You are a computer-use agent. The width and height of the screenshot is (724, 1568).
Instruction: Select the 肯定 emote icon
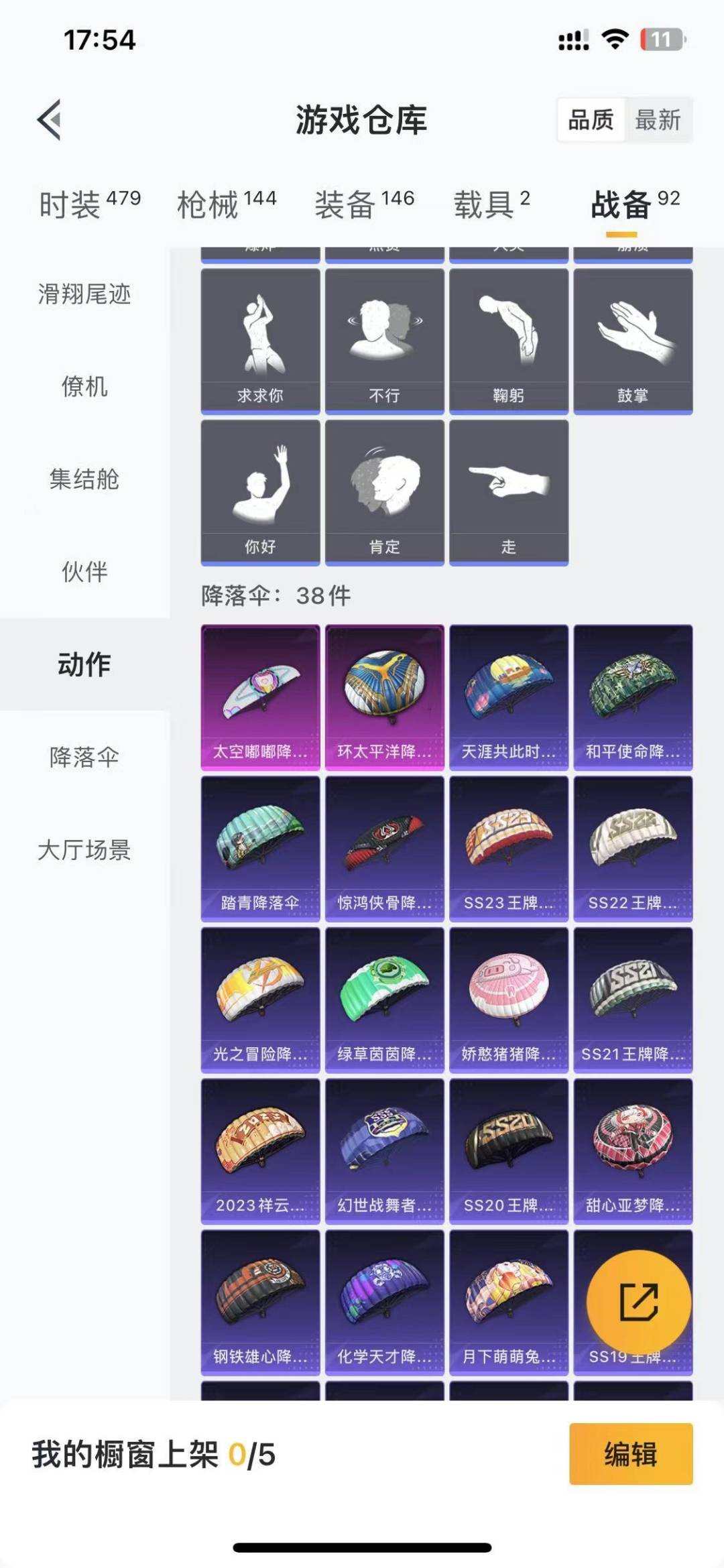(385, 489)
